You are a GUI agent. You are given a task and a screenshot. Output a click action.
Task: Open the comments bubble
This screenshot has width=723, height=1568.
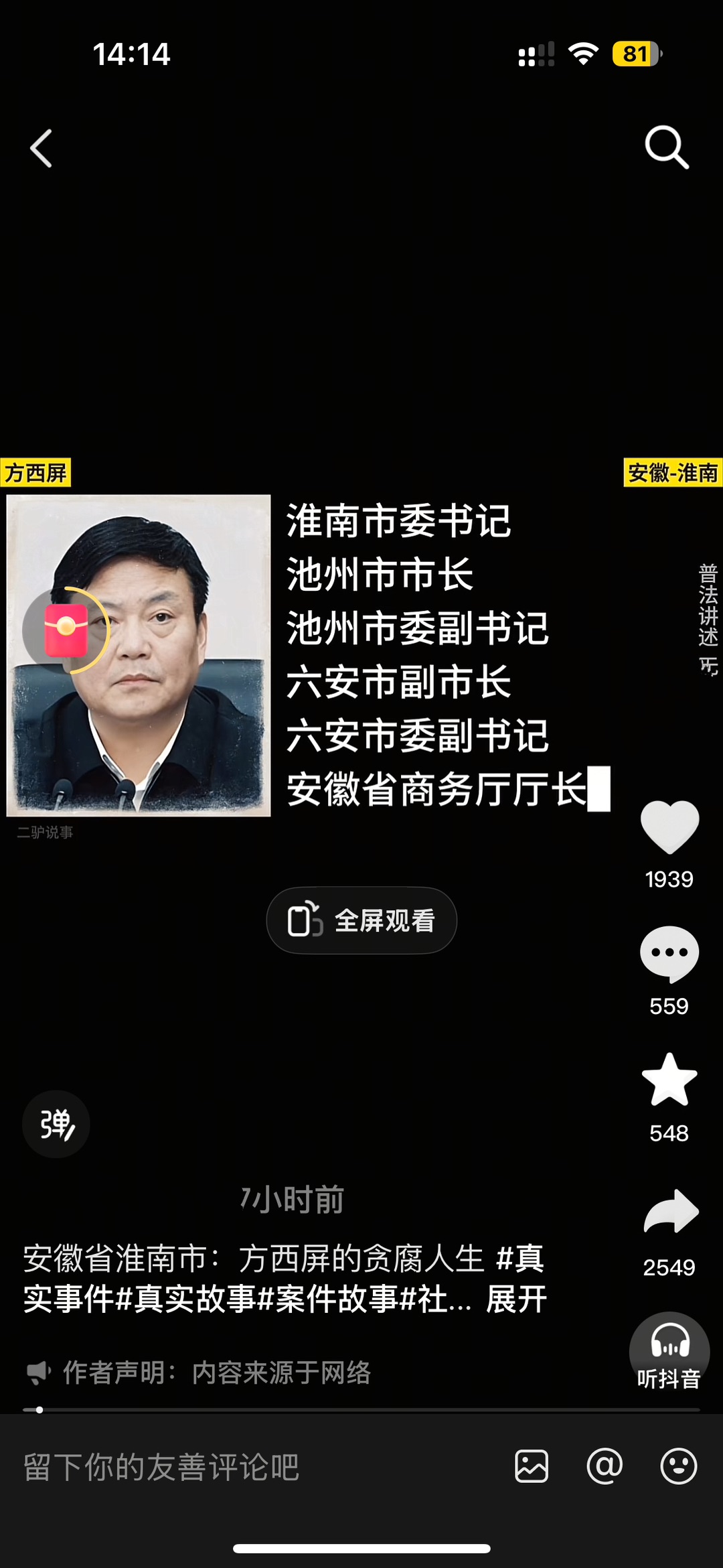tap(669, 954)
